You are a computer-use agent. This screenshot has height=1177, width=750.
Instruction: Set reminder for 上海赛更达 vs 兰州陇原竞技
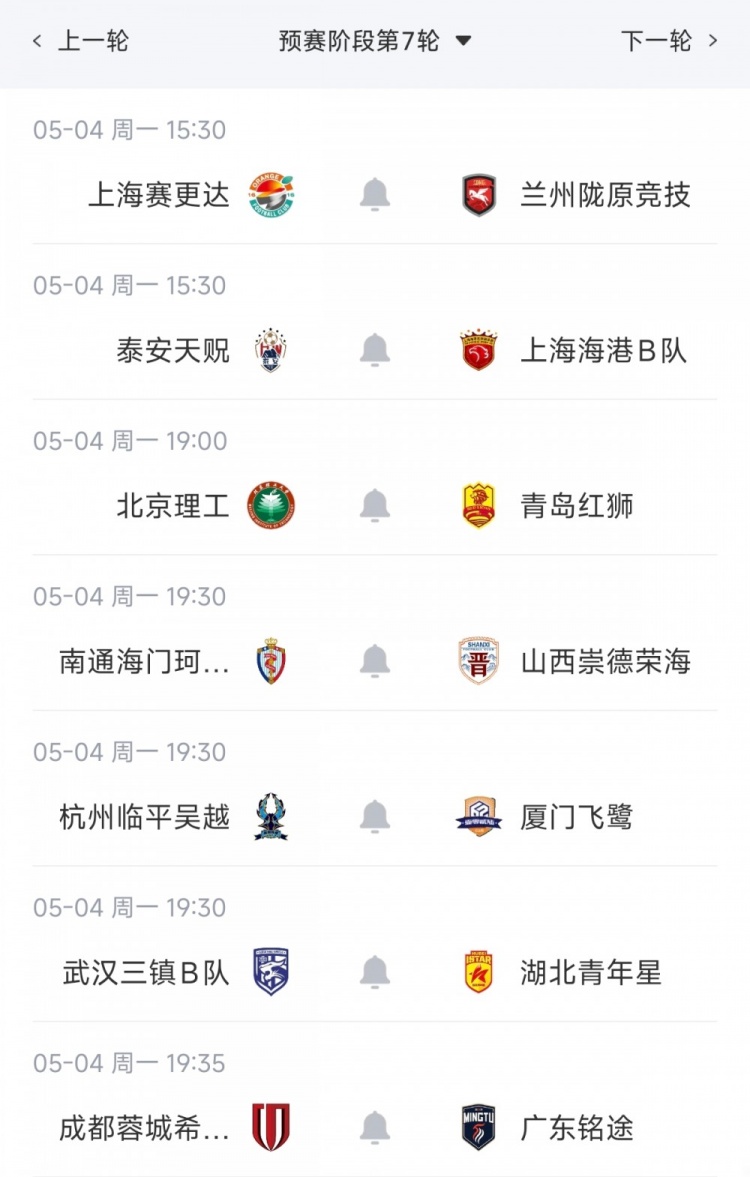[x=375, y=195]
